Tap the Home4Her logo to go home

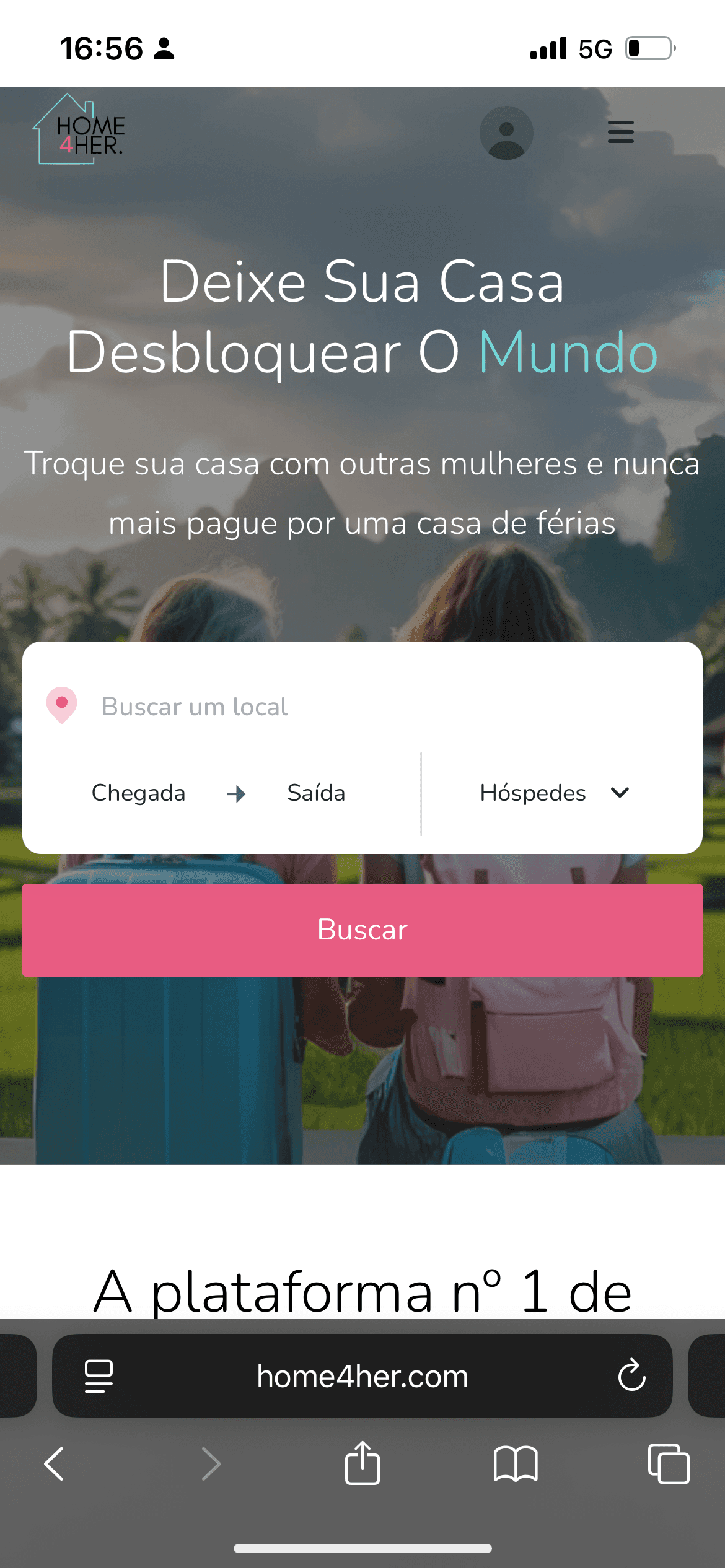coord(80,130)
